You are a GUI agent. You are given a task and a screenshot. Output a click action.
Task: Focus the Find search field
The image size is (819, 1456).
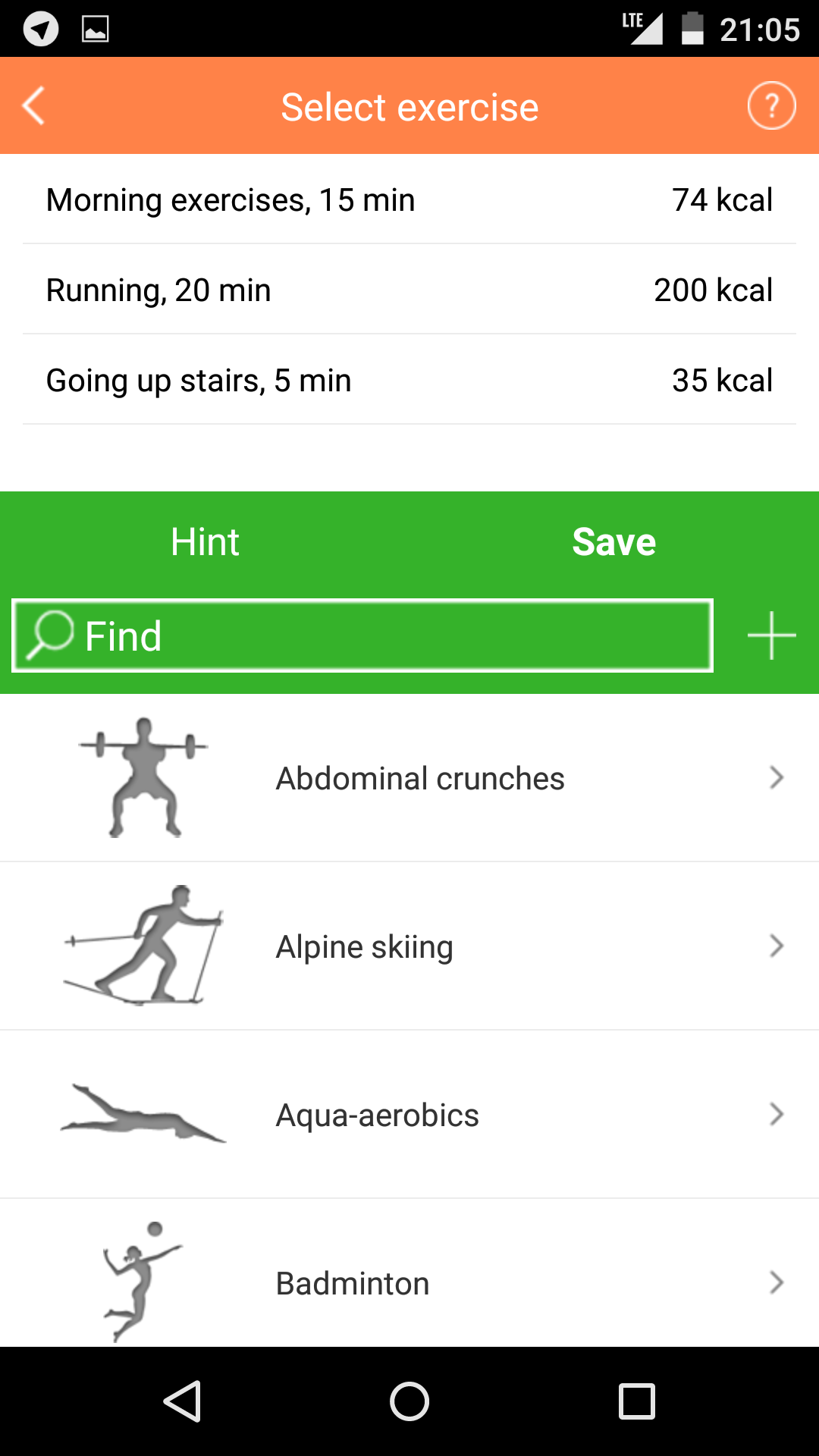point(362,635)
